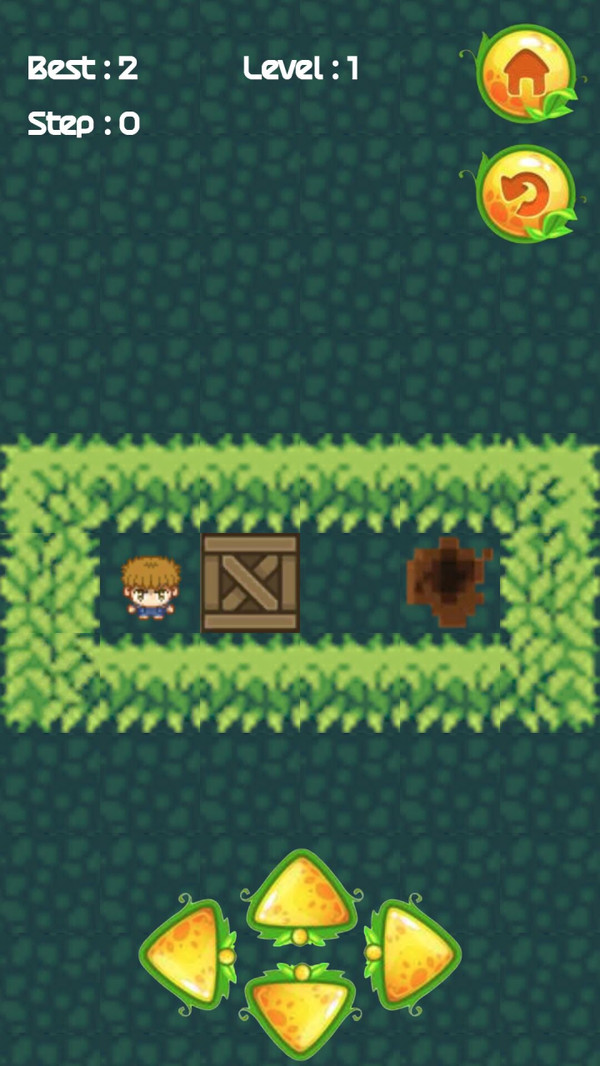The height and width of the screenshot is (1066, 600).
Task: Restart the level with the undo button
Action: pyautogui.click(x=525, y=194)
